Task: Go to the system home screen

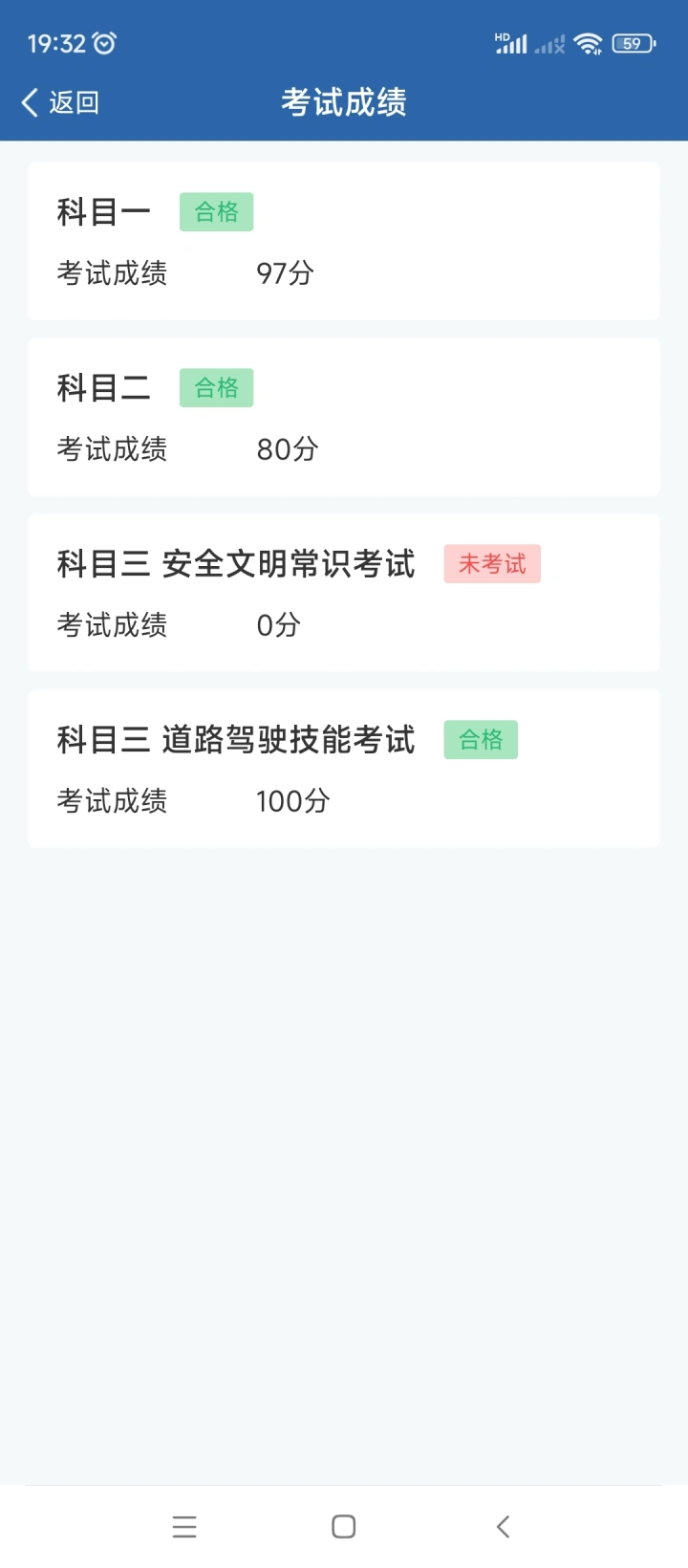Action: pyautogui.click(x=344, y=1527)
